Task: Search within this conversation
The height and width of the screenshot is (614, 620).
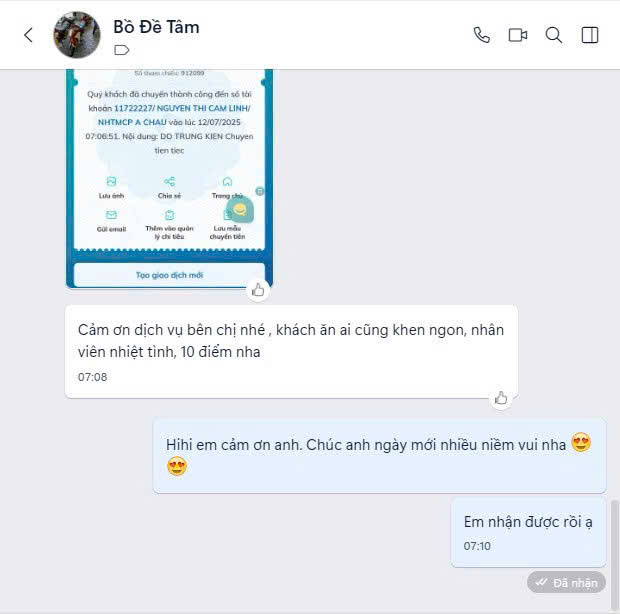Action: [553, 35]
